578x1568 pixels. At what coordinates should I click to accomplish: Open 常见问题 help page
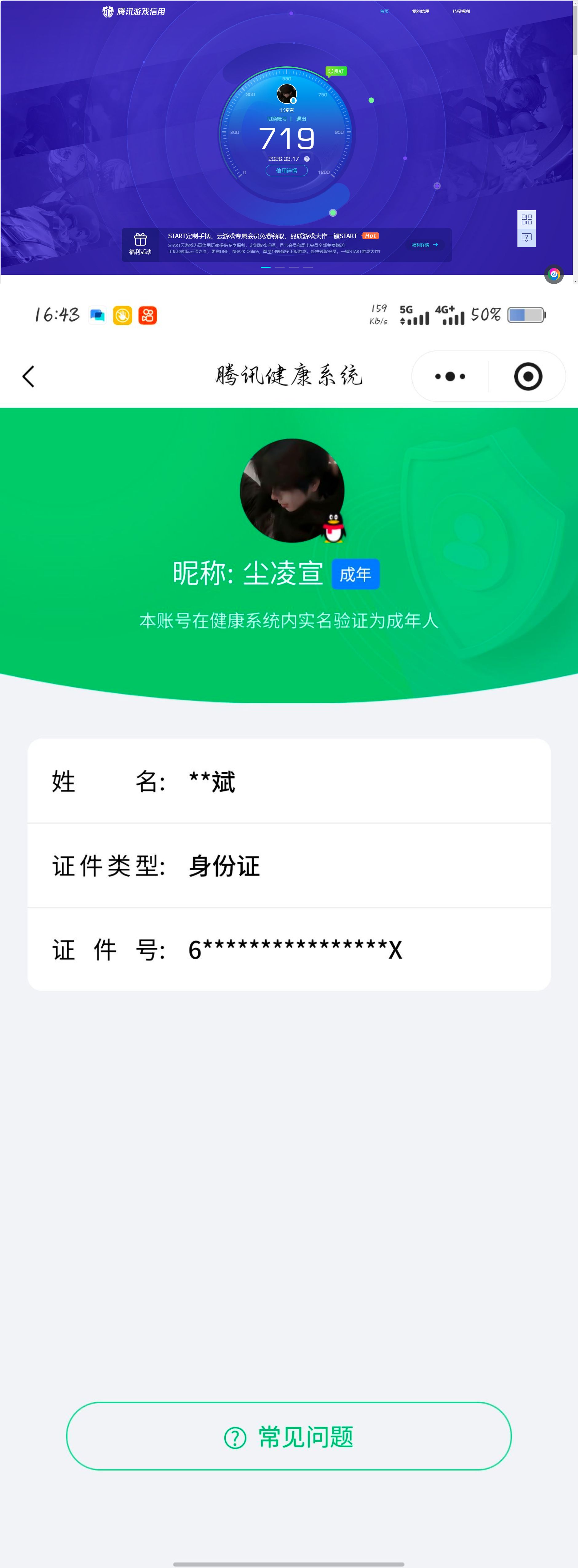(x=289, y=1436)
